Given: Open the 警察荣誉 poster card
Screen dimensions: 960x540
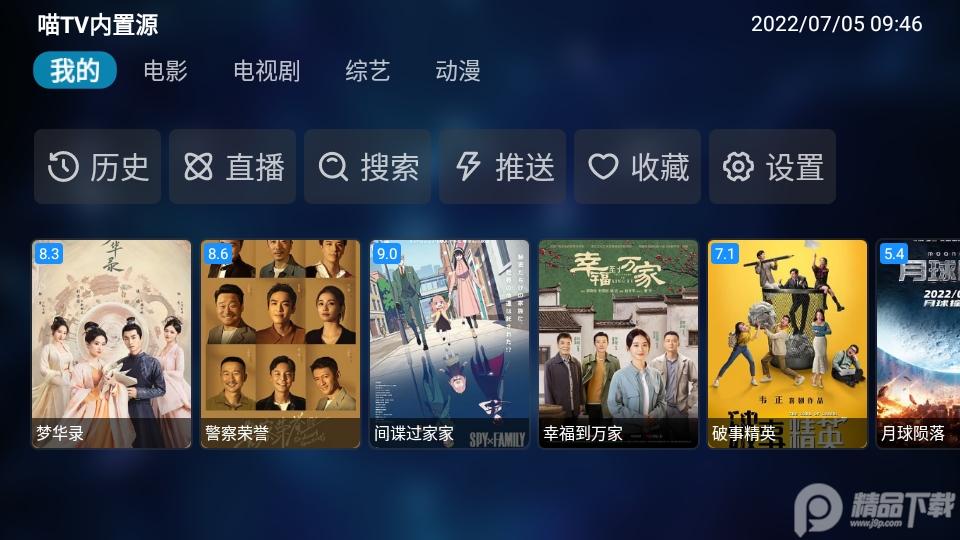Looking at the screenshot, I should [x=280, y=343].
